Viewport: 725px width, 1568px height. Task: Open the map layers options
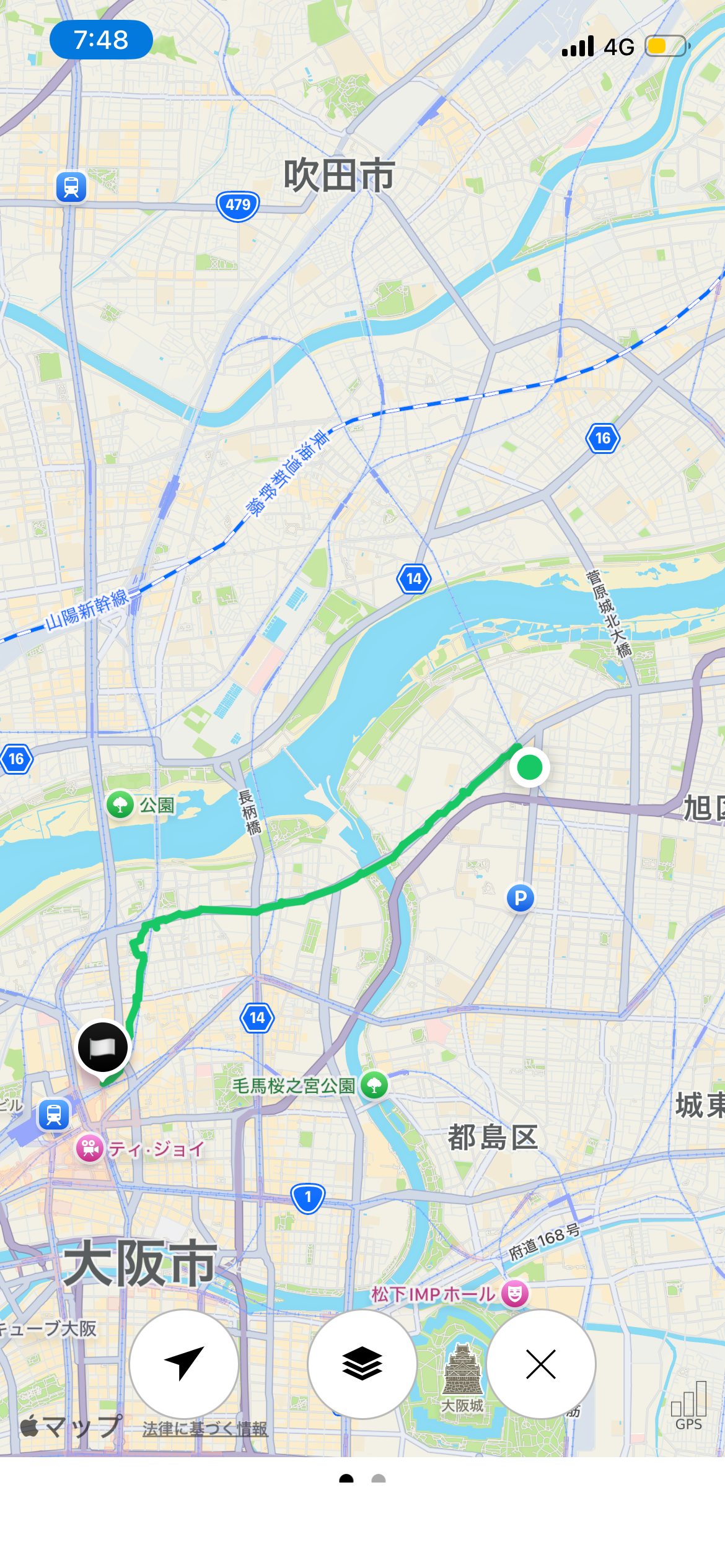click(362, 1364)
